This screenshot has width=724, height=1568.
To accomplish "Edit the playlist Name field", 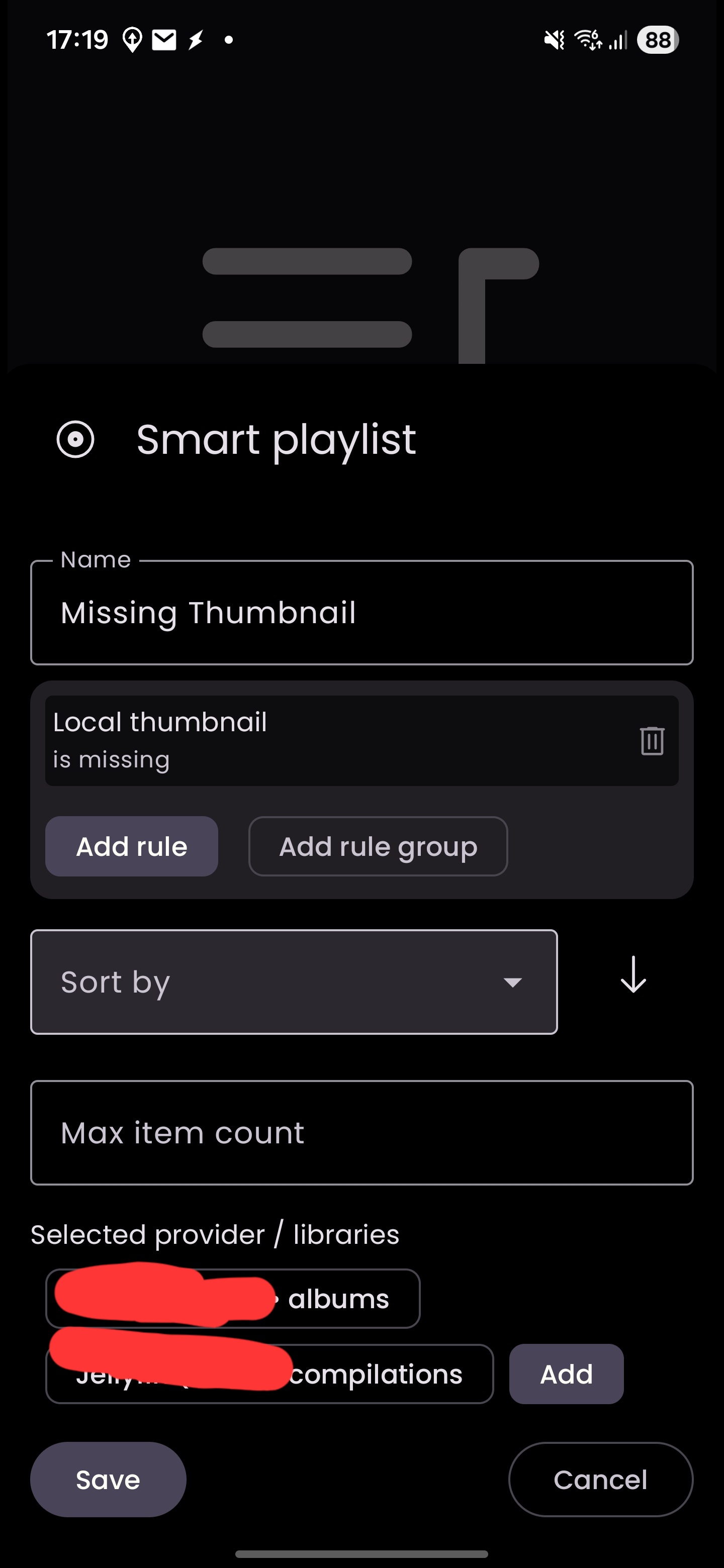I will click(361, 612).
